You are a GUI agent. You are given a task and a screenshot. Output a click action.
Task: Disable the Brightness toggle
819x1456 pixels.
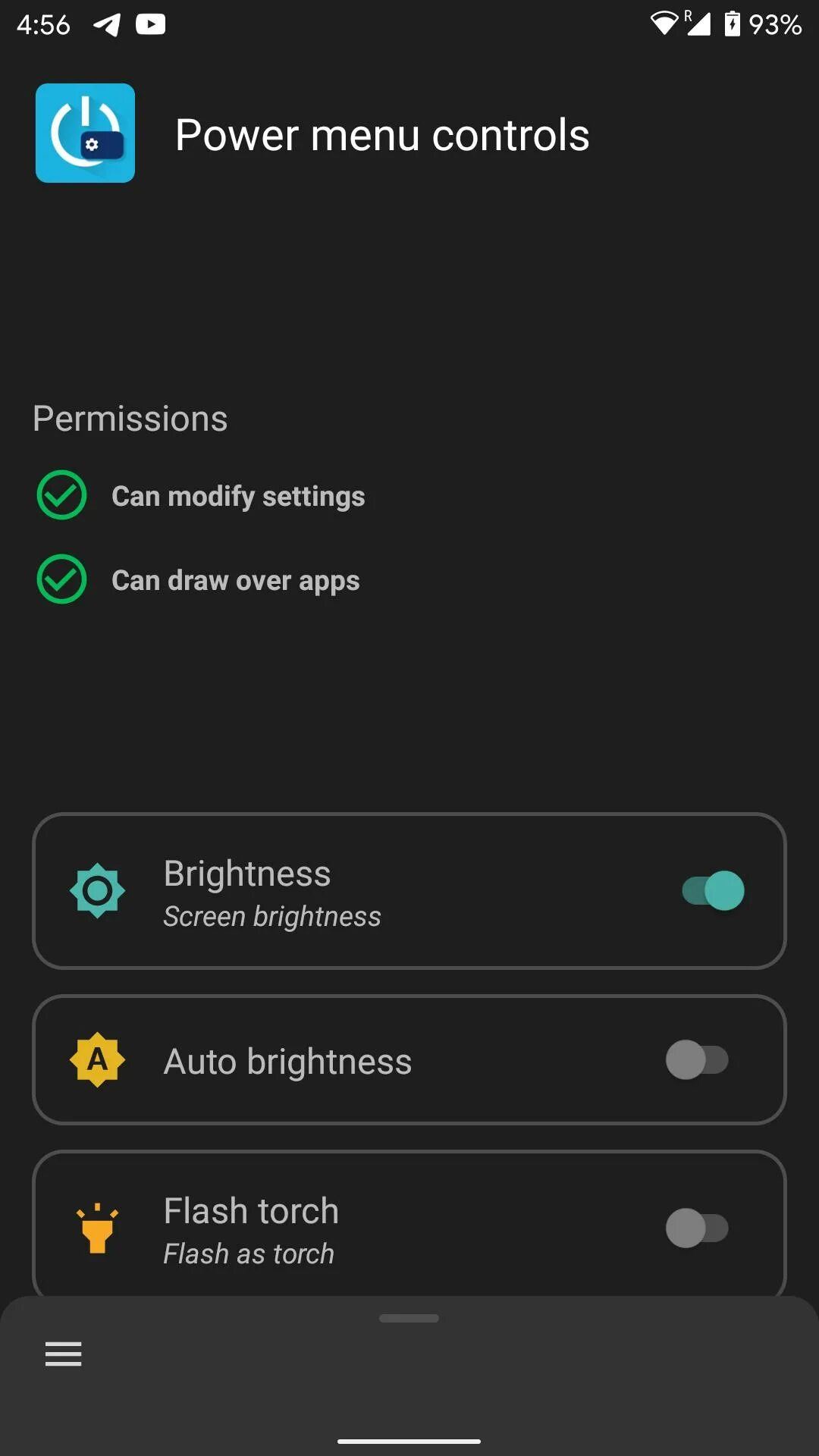pyautogui.click(x=713, y=890)
